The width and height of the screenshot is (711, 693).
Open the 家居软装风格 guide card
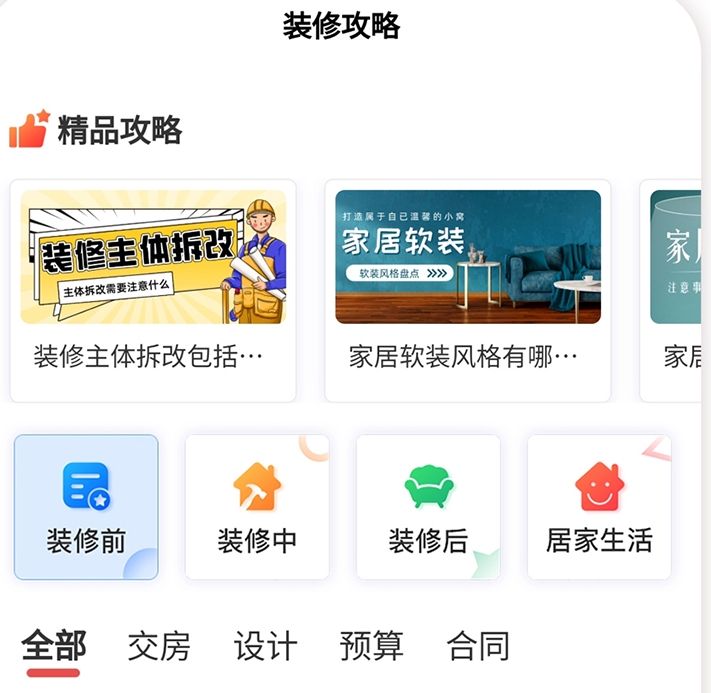click(x=467, y=290)
